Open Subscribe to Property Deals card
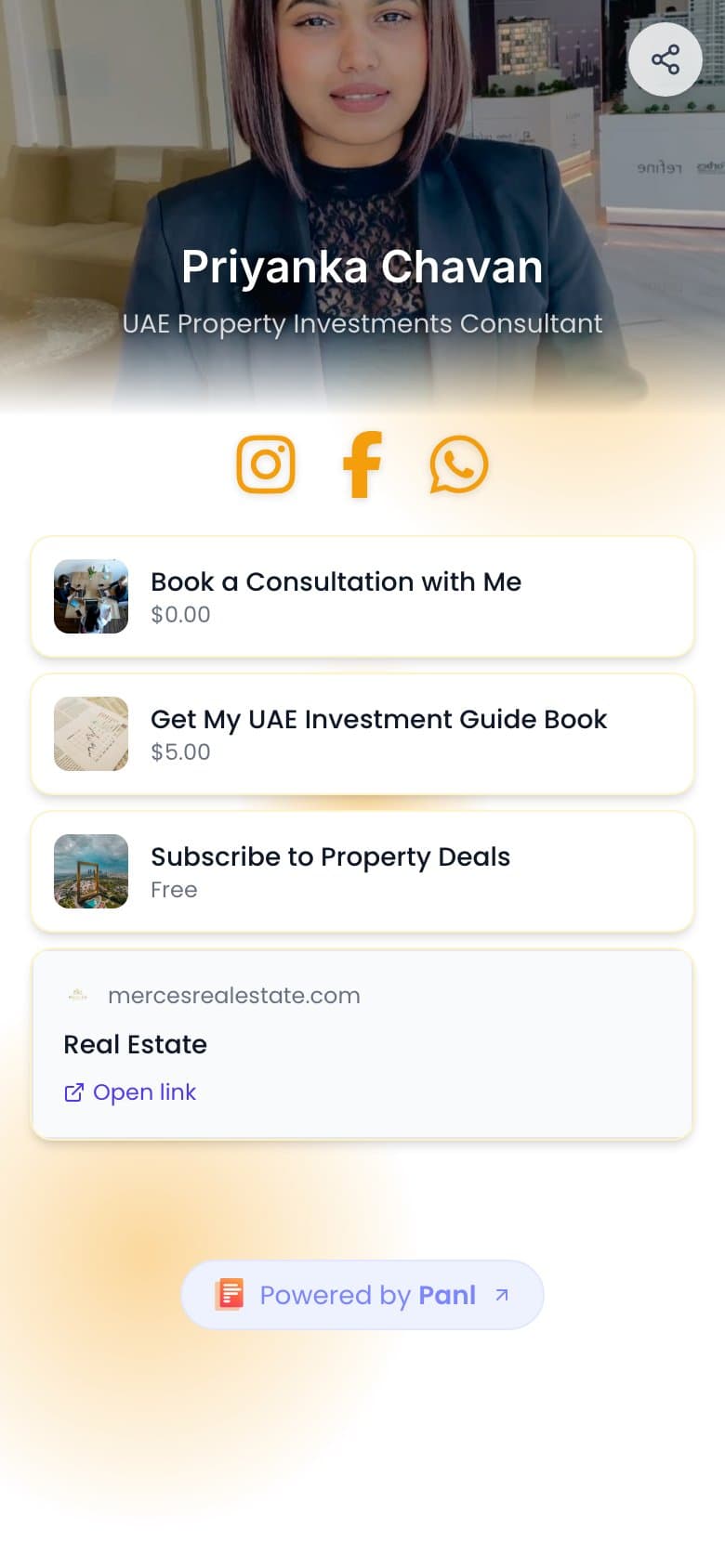Viewport: 725px width, 1568px height. pyautogui.click(x=362, y=871)
